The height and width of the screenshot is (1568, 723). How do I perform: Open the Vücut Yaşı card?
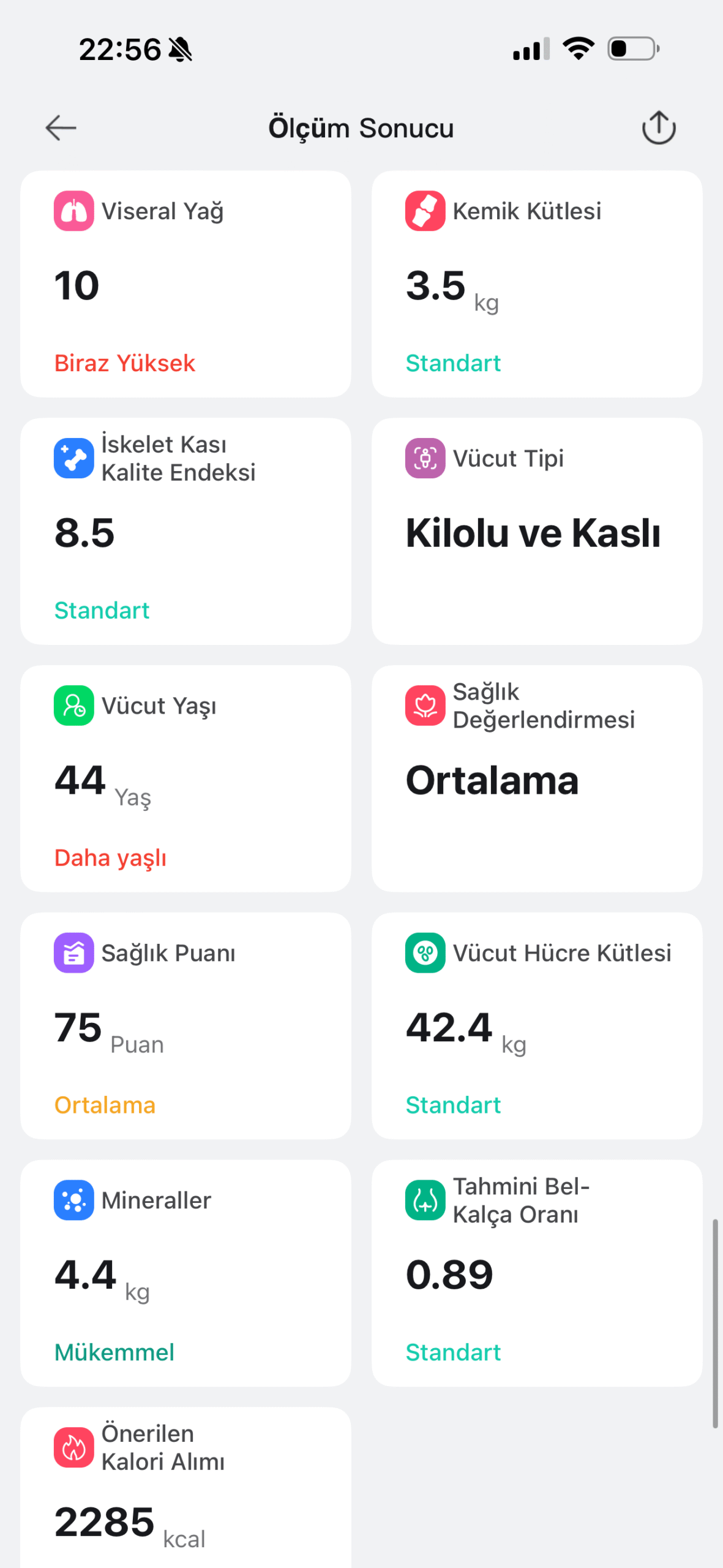click(185, 778)
